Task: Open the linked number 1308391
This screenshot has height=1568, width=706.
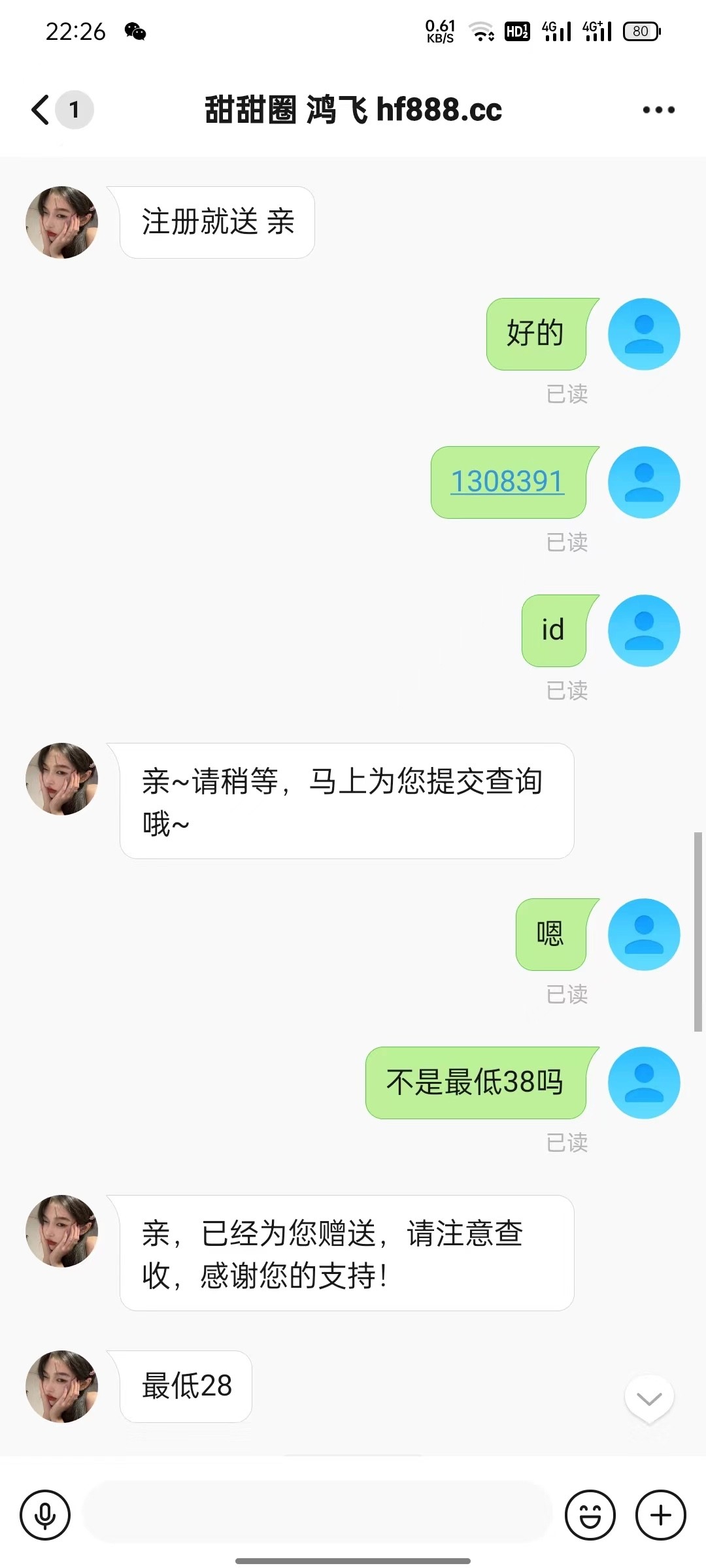Action: click(507, 482)
